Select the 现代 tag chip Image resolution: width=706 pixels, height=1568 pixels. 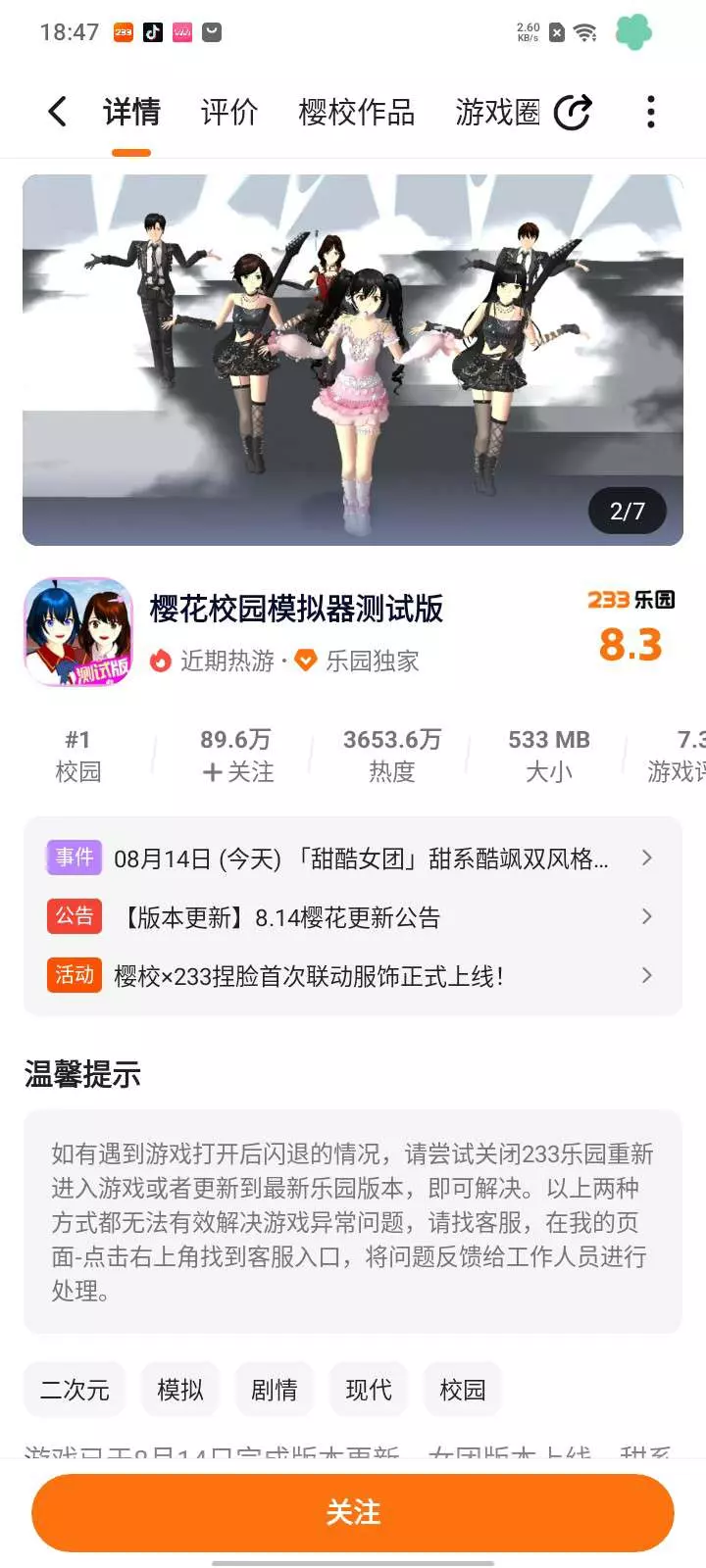coord(369,1390)
